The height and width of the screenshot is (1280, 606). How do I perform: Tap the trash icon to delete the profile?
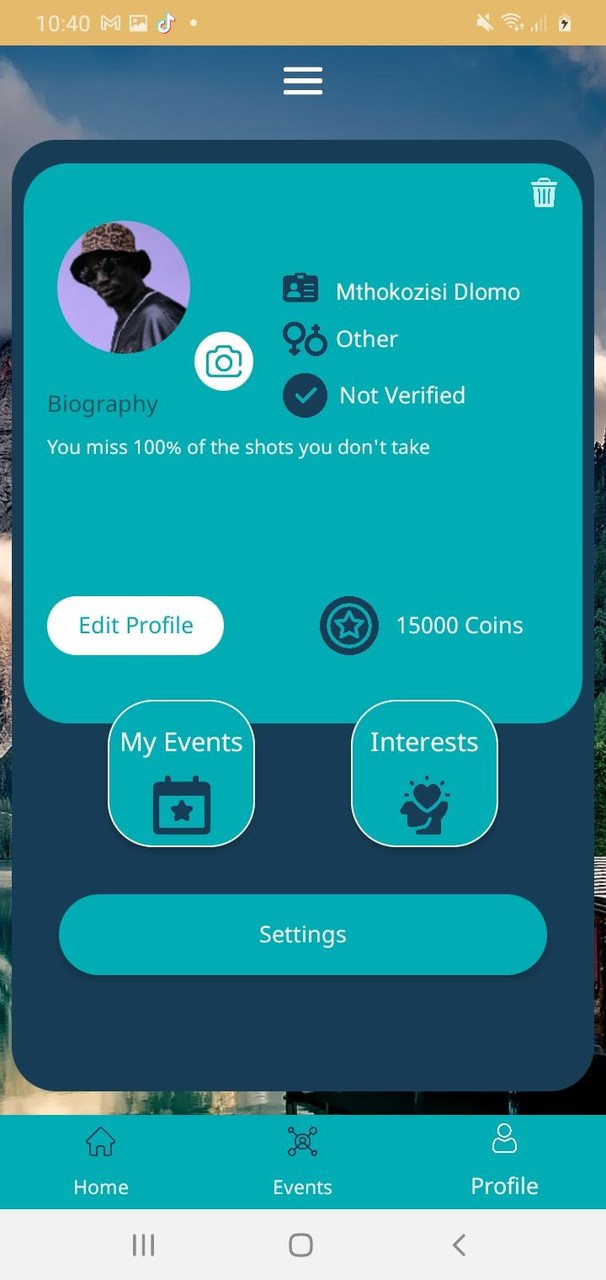(x=543, y=193)
